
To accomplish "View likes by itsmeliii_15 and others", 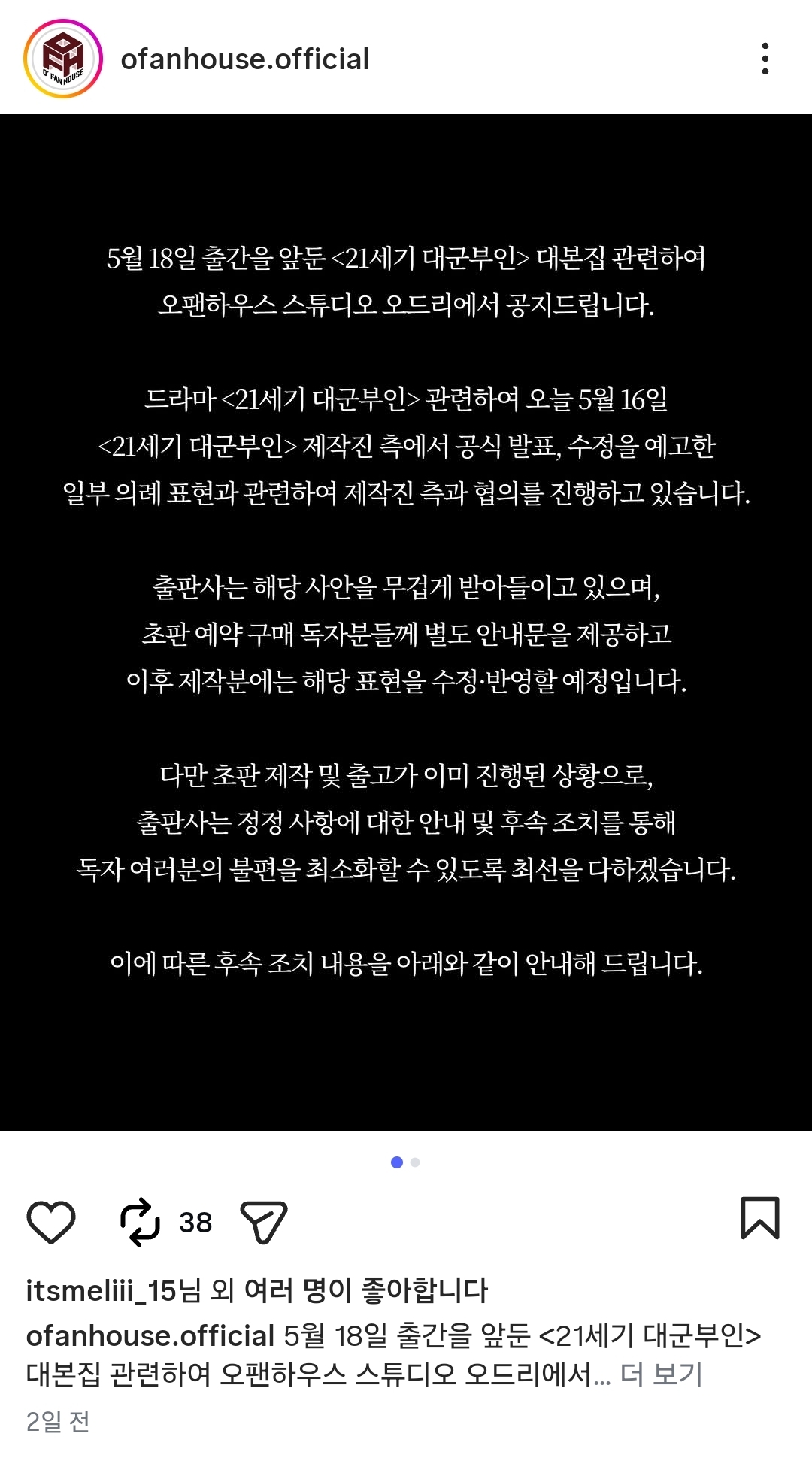I will 257,1291.
